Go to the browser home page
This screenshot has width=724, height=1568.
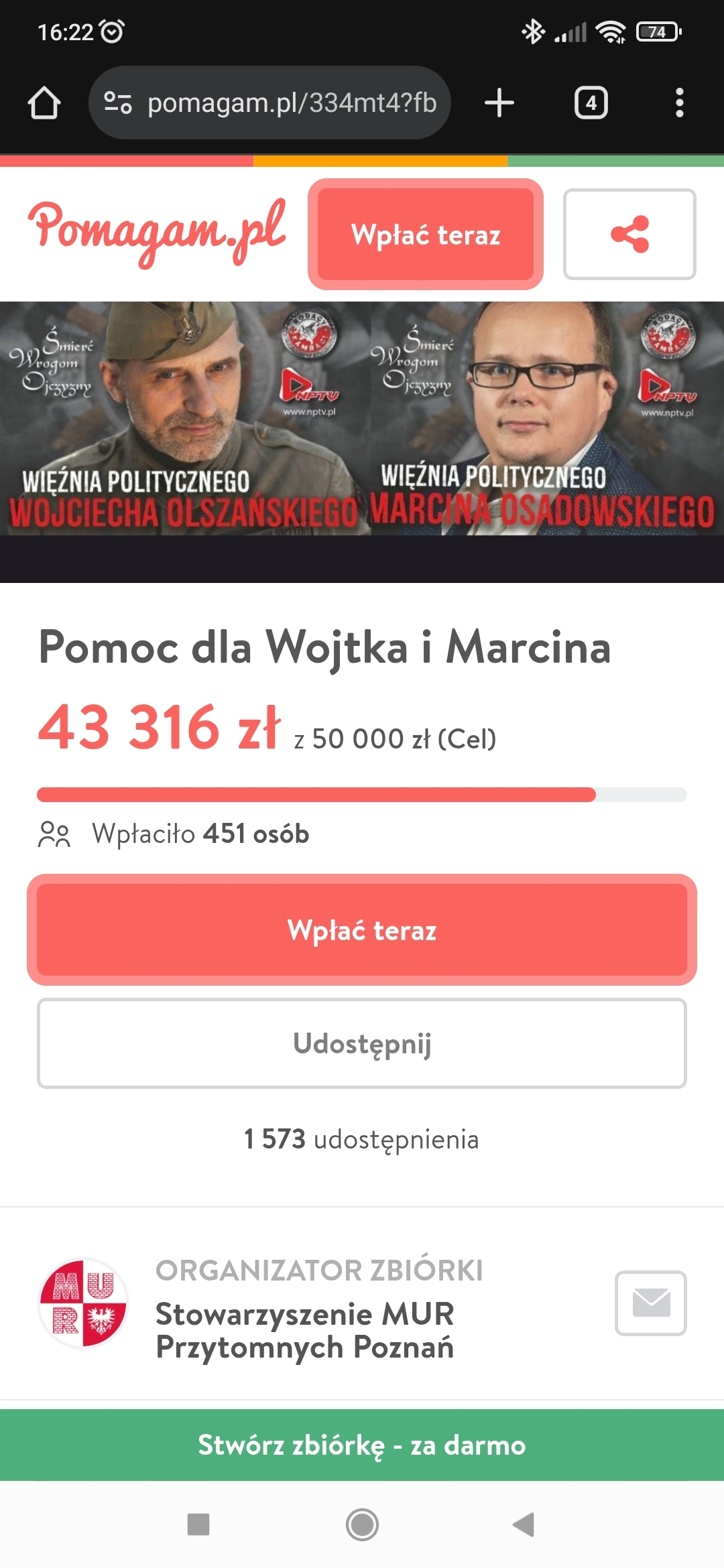[x=44, y=103]
